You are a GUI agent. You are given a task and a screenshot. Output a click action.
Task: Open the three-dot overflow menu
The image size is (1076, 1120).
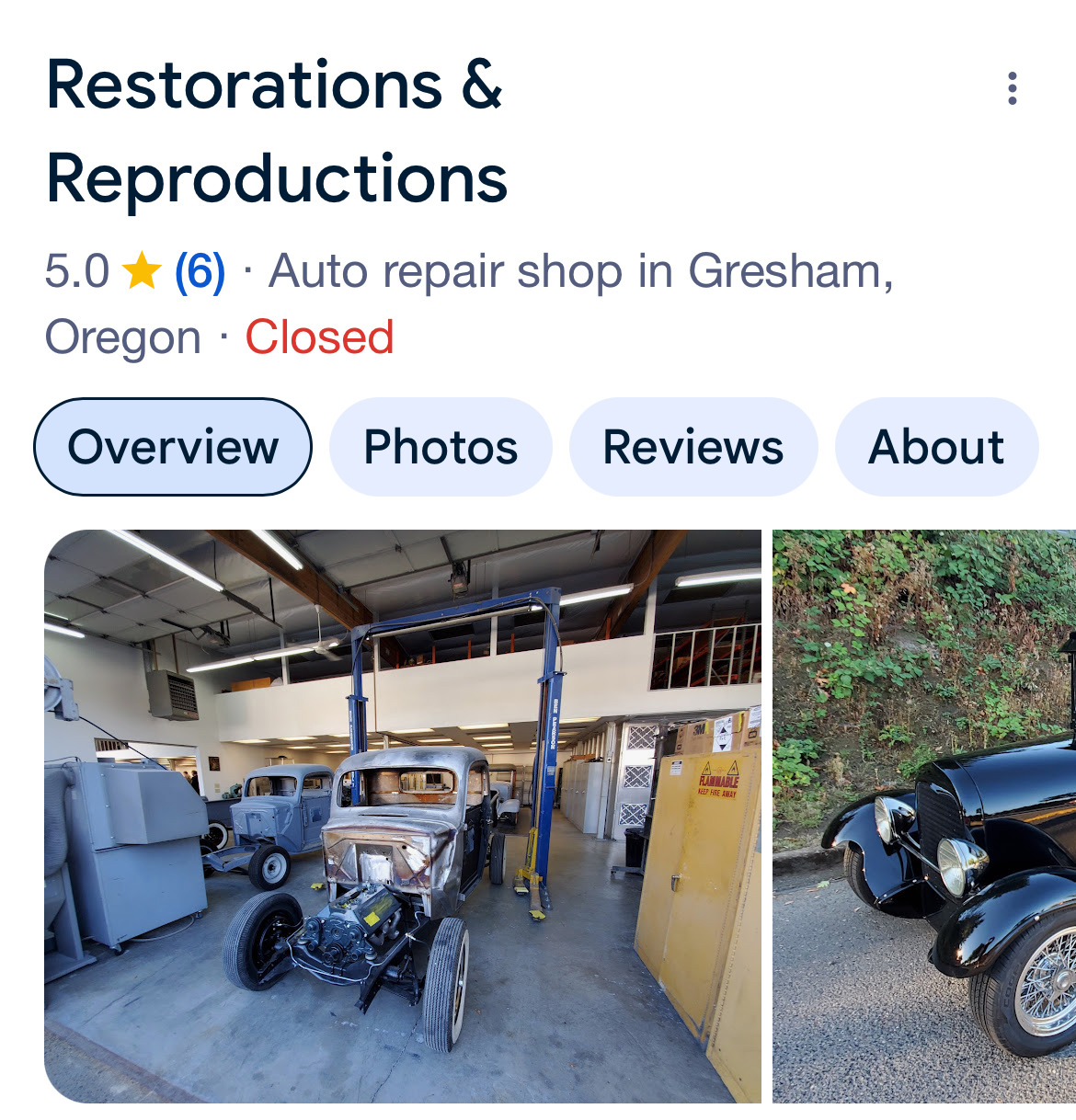pyautogui.click(x=1012, y=88)
